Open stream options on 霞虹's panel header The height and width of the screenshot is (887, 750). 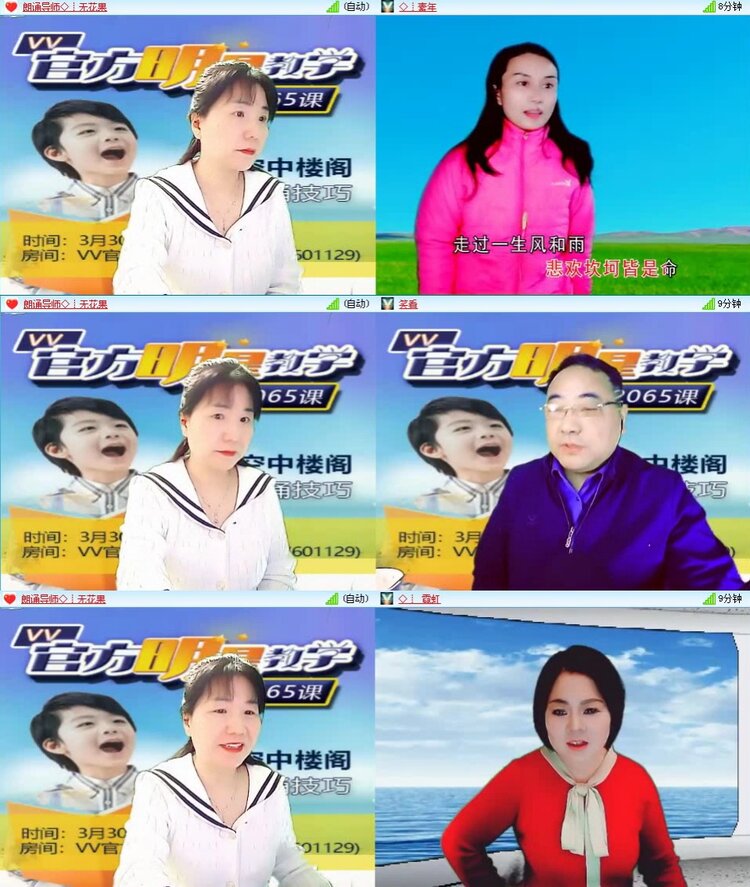550,600
